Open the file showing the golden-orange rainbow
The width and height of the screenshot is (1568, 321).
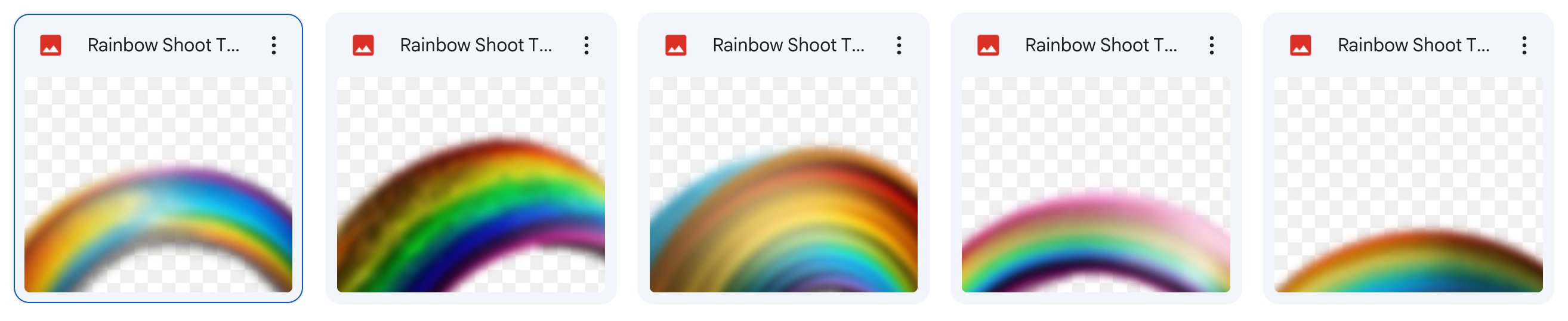[x=783, y=184]
